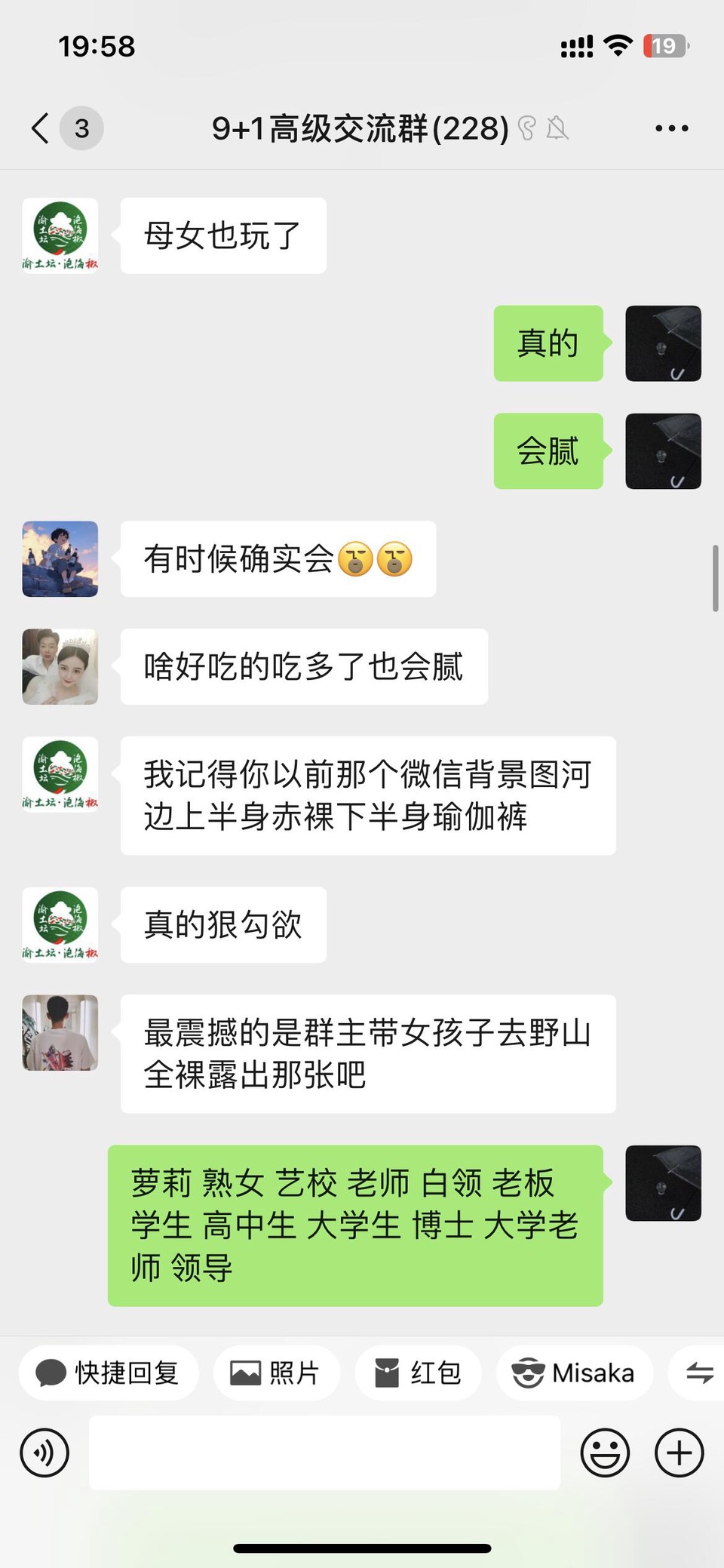Send a 红包 red packet

[419, 1373]
